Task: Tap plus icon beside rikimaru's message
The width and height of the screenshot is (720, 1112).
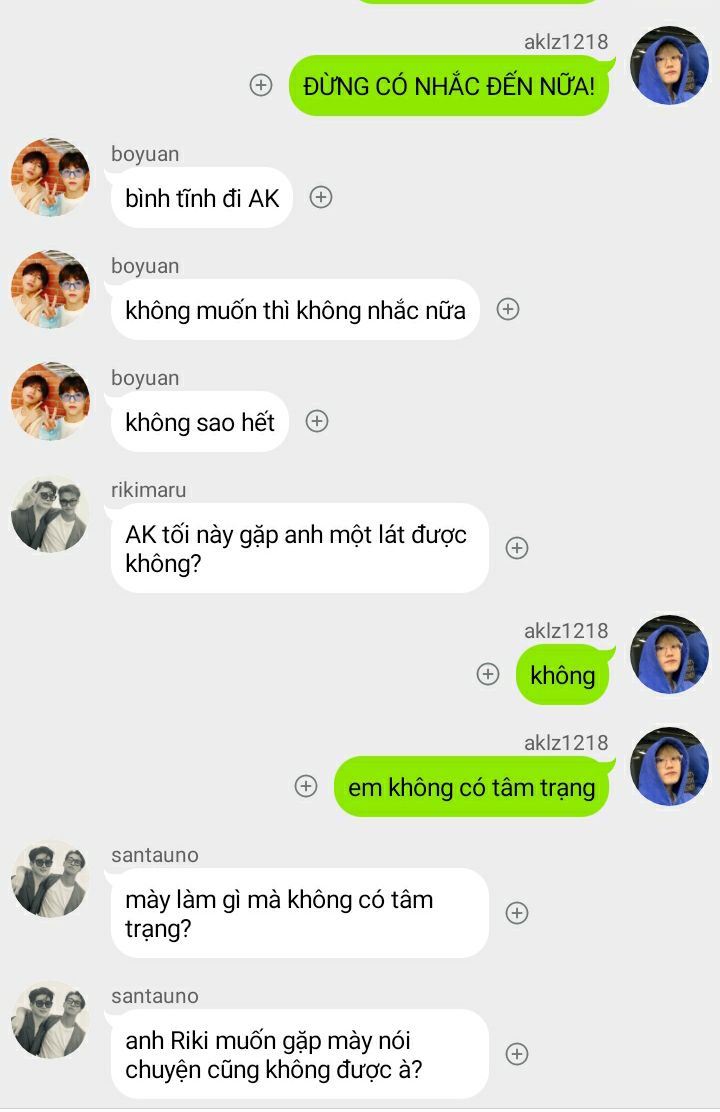Action: [x=516, y=548]
